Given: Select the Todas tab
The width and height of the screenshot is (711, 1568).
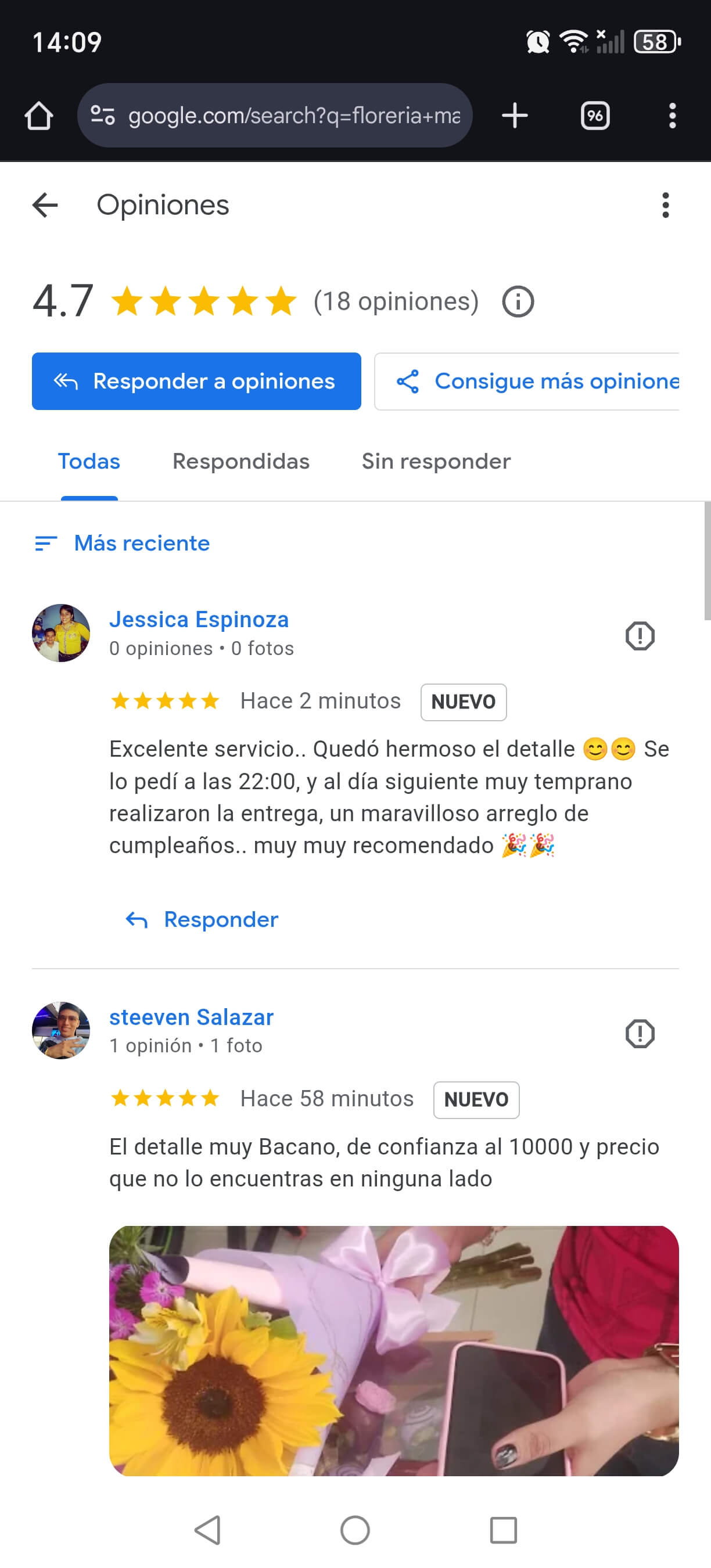Looking at the screenshot, I should point(89,461).
